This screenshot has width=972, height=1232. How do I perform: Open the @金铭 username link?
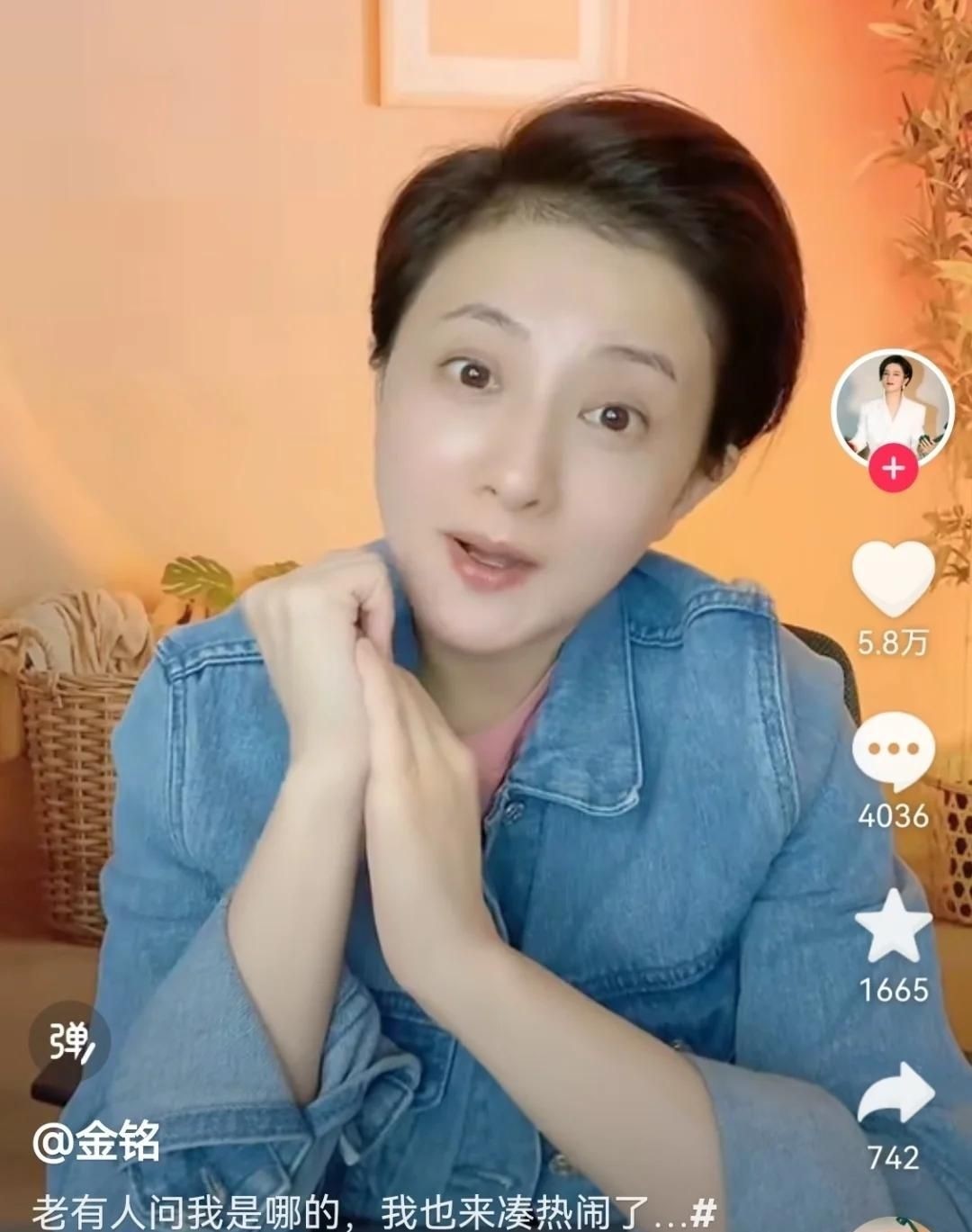tap(96, 1143)
